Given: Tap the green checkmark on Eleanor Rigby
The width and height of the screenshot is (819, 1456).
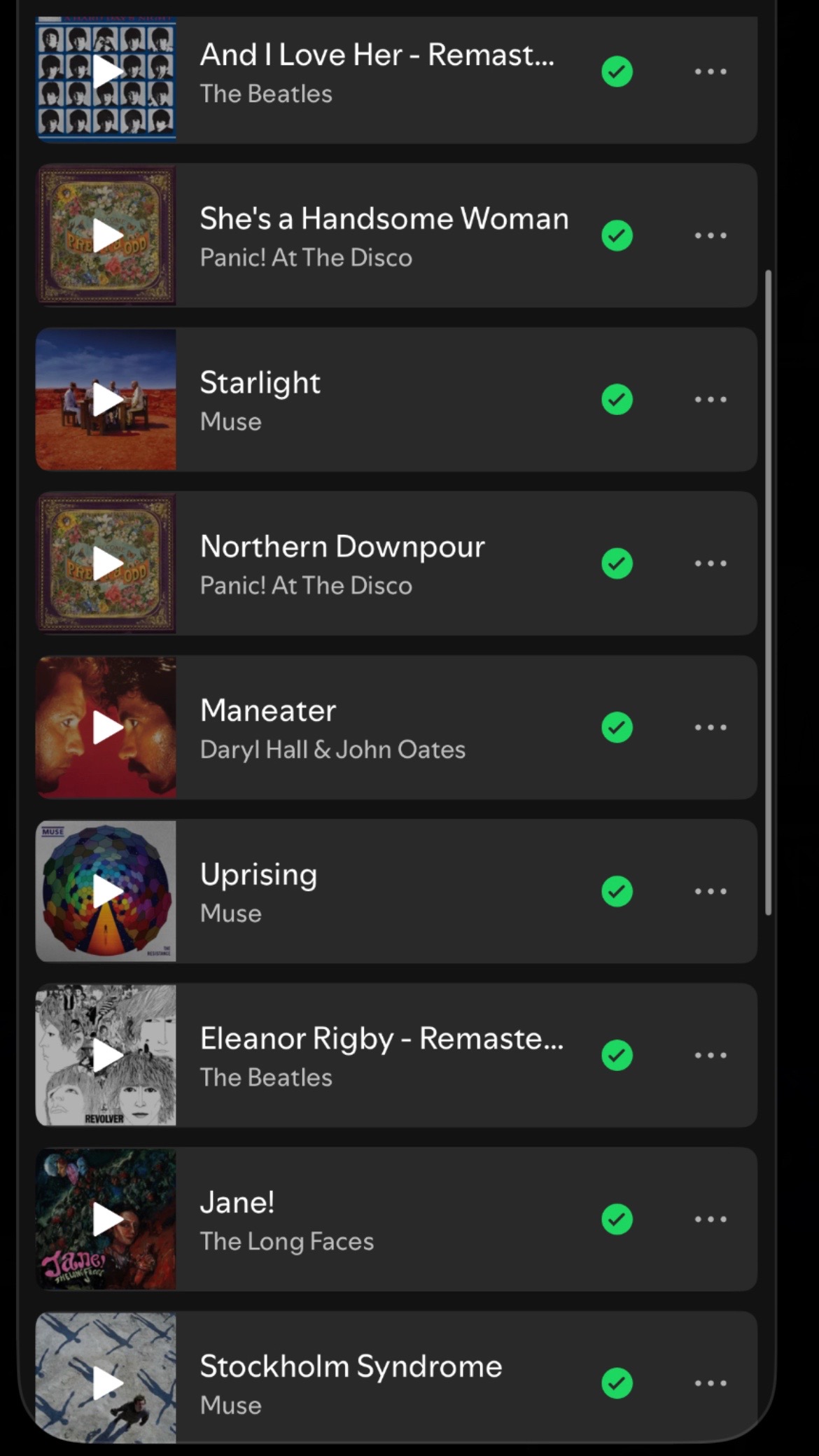Looking at the screenshot, I should coord(617,1055).
